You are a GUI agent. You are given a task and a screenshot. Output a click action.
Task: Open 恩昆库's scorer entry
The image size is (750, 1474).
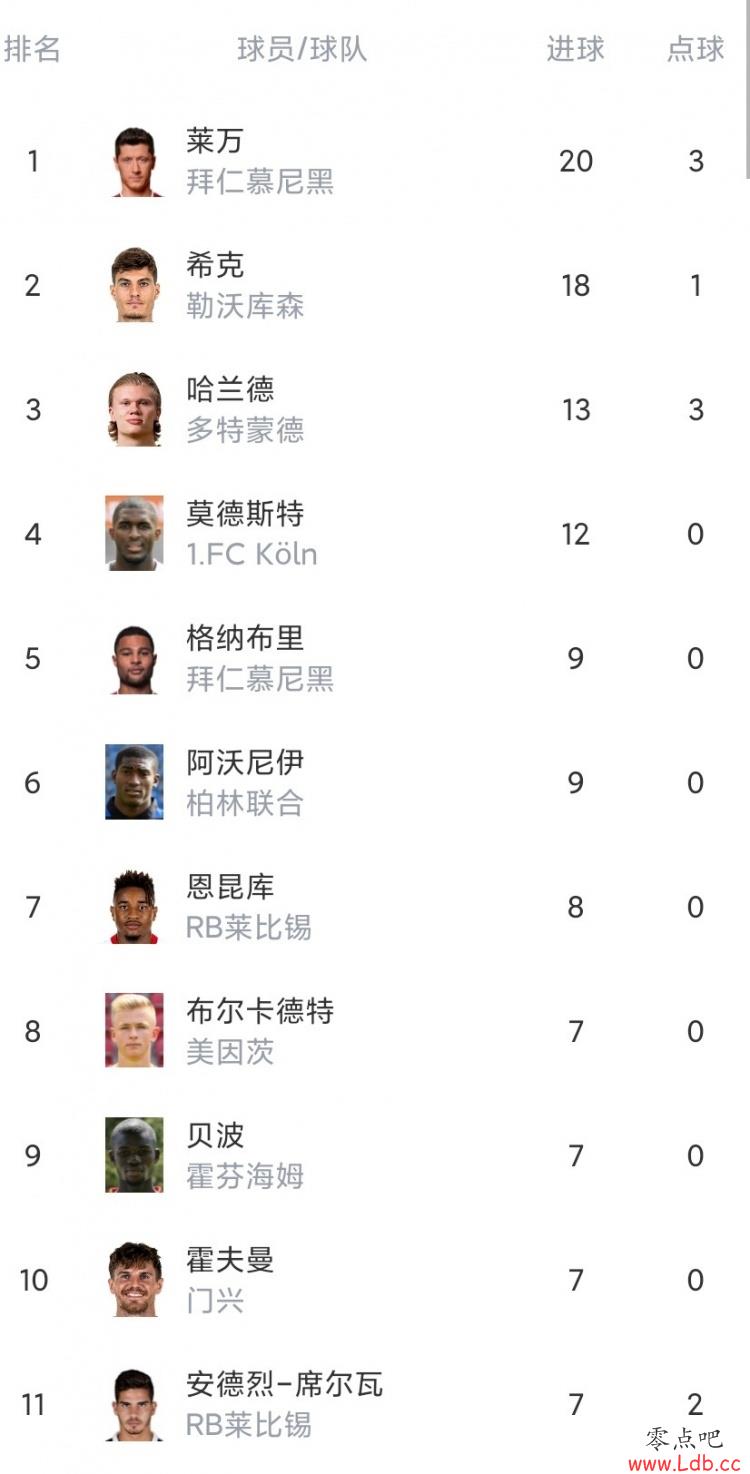coord(375,906)
